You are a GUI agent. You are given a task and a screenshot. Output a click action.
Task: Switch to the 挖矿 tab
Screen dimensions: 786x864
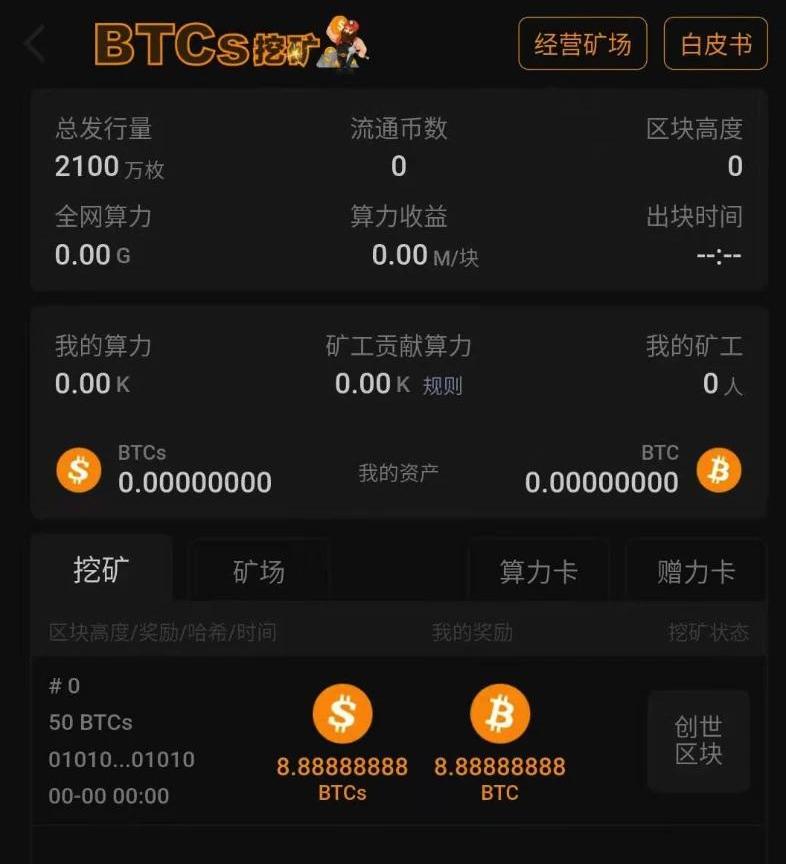101,570
